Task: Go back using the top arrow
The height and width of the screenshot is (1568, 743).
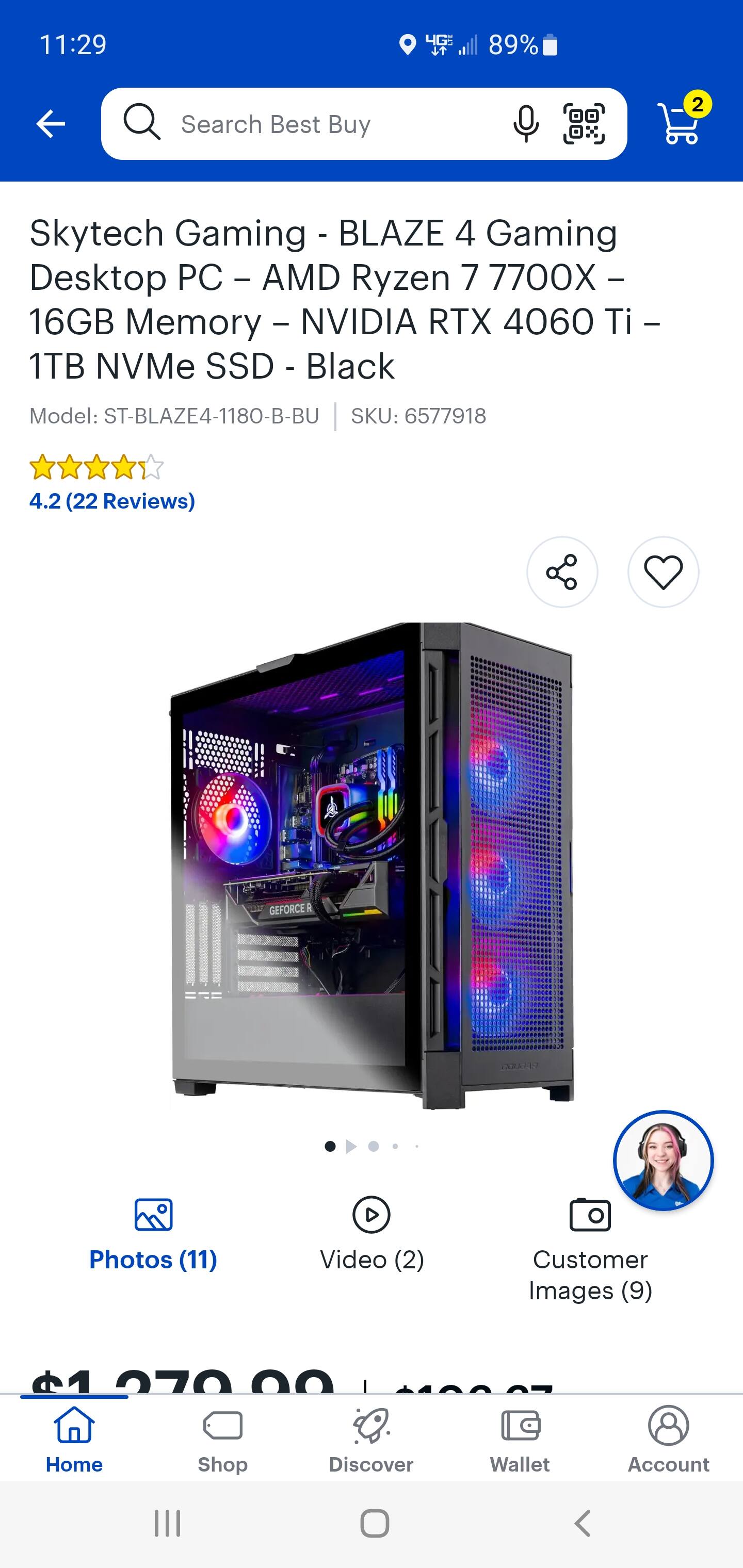Action: click(51, 124)
